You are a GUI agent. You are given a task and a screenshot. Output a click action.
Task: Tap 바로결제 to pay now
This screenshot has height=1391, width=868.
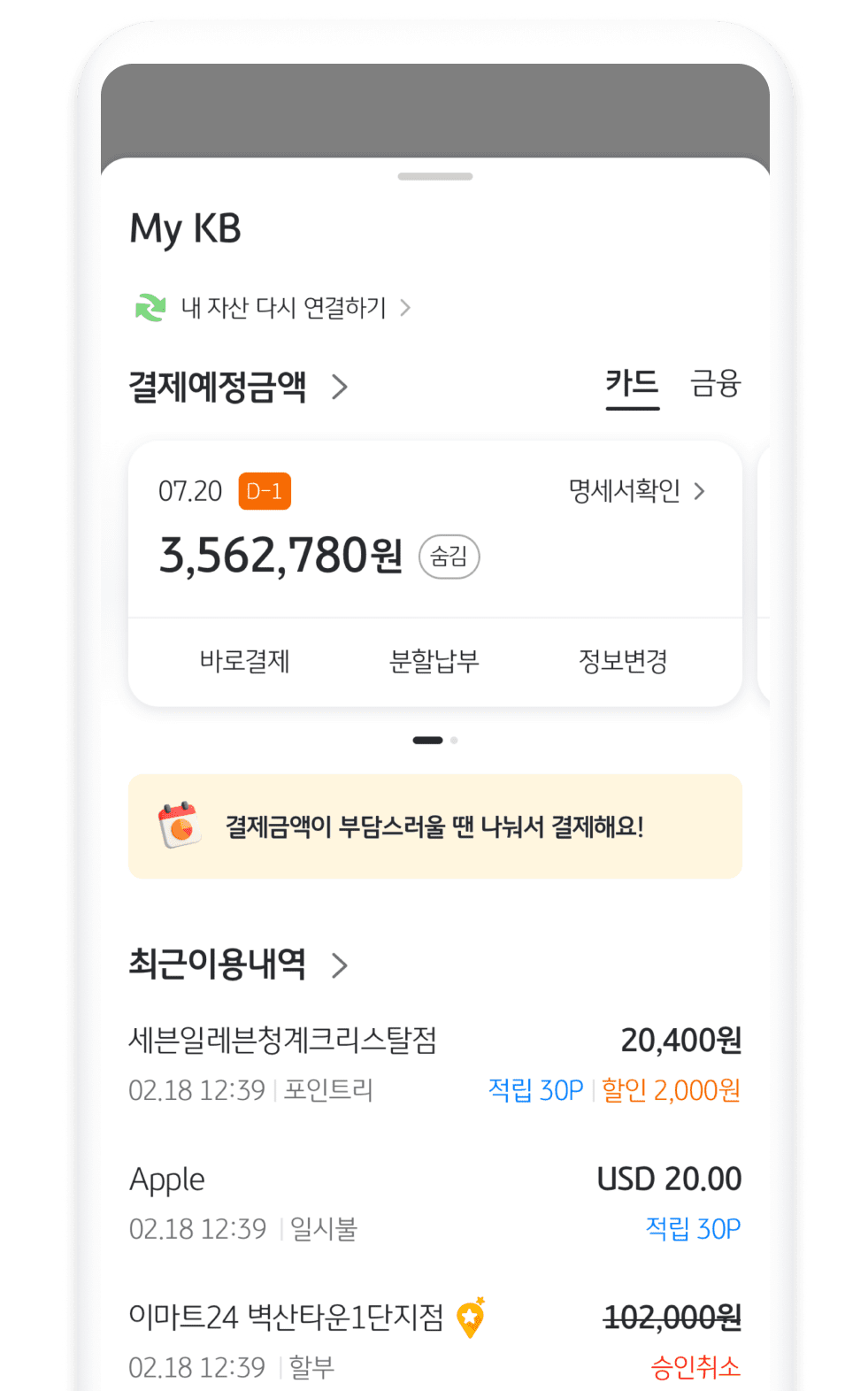click(245, 661)
